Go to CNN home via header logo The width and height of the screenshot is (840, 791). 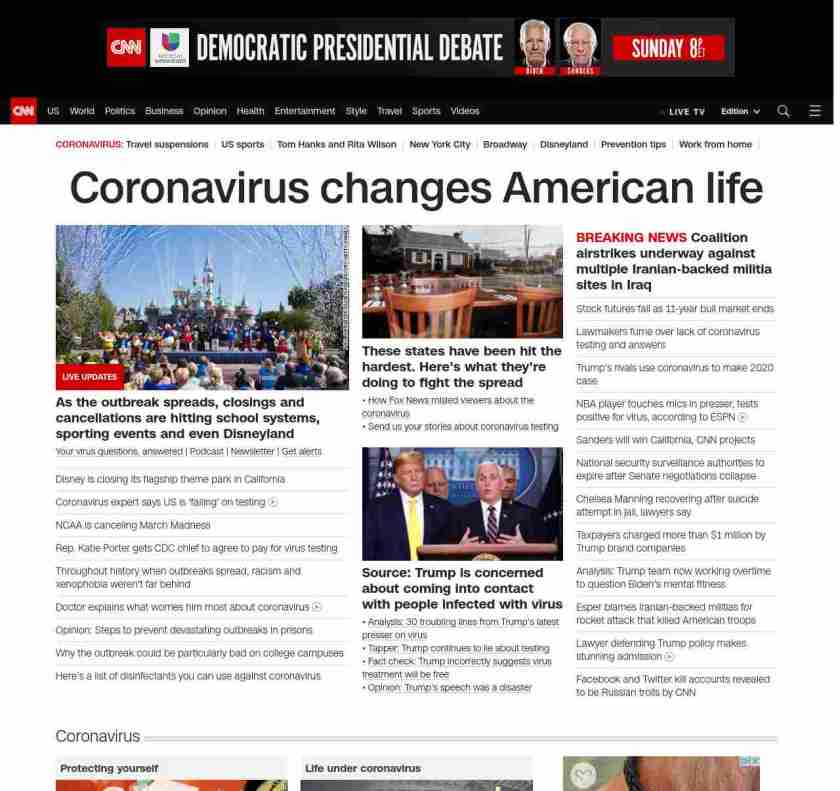23,111
